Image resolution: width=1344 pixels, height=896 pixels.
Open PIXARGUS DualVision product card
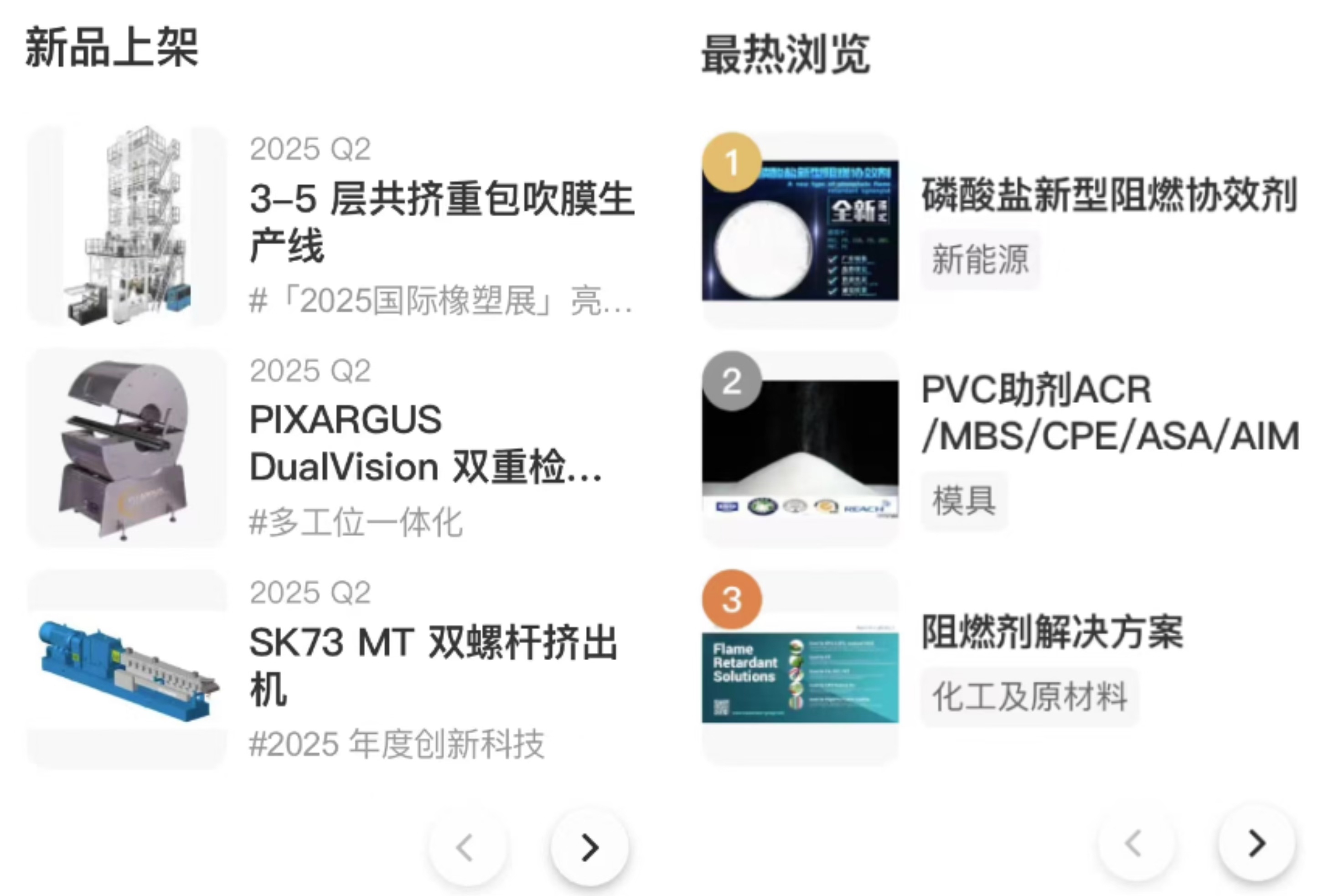coord(425,443)
